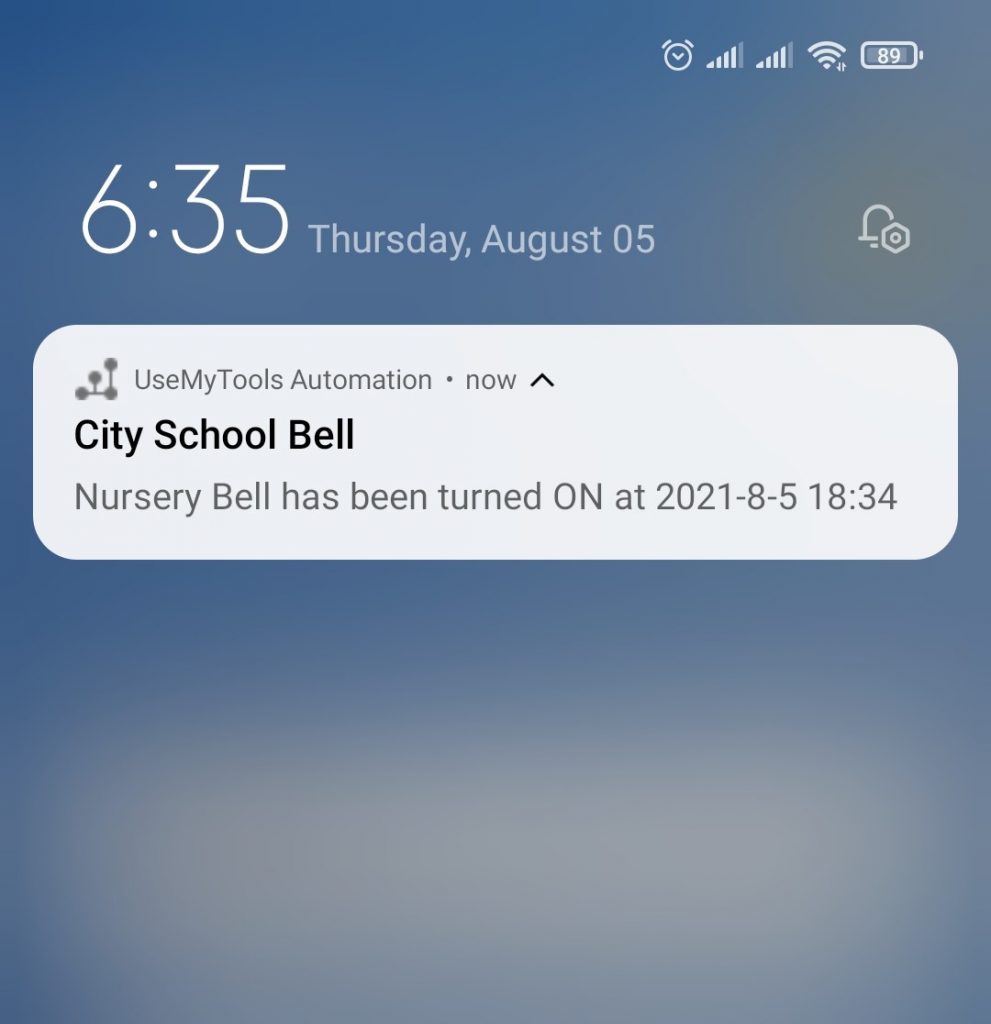Tap the second SIM signal strength icon
The height and width of the screenshot is (1024, 991).
tap(773, 56)
